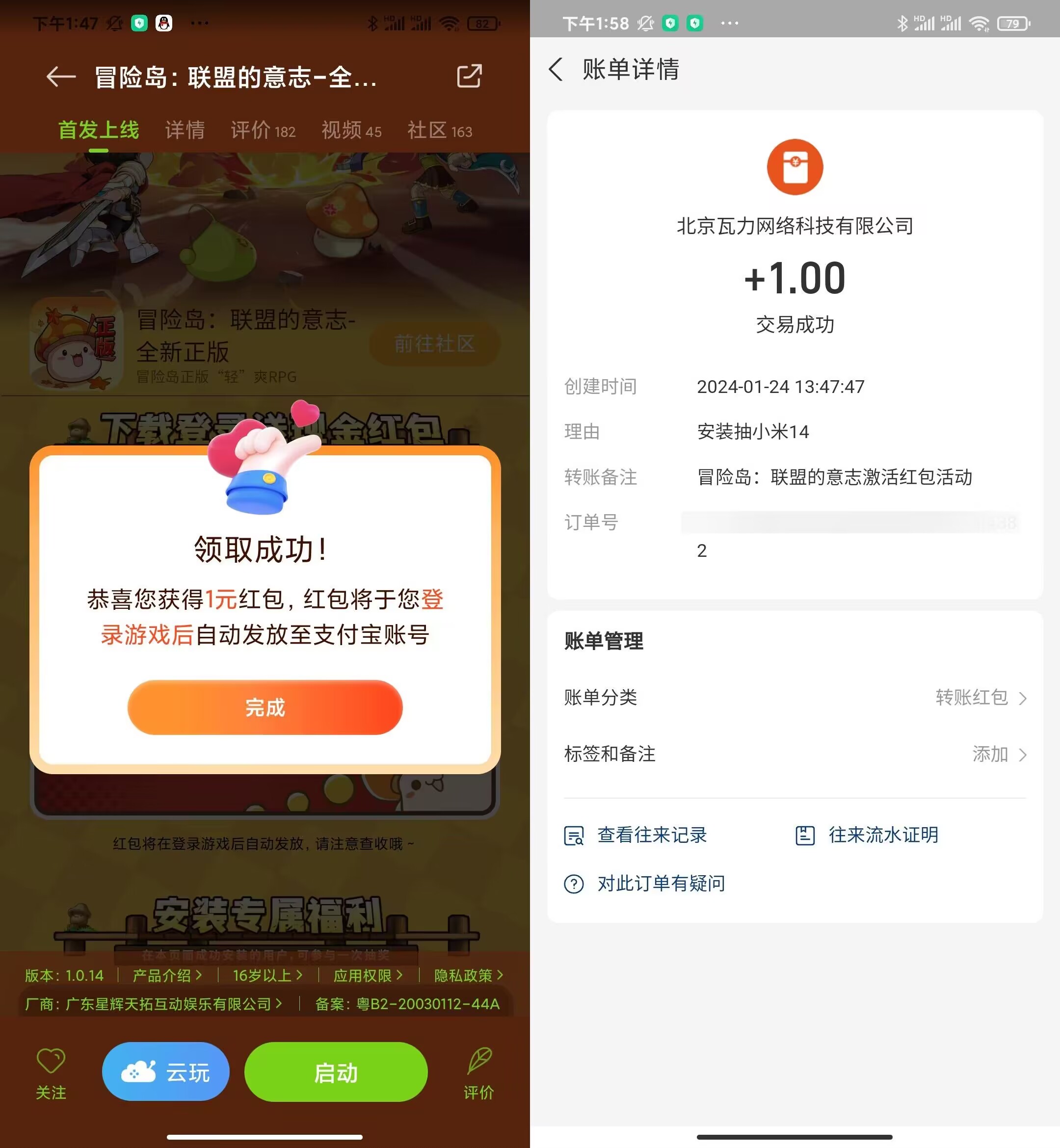Start cloud play with 云玩
Image resolution: width=1060 pixels, height=1148 pixels.
(166, 1072)
